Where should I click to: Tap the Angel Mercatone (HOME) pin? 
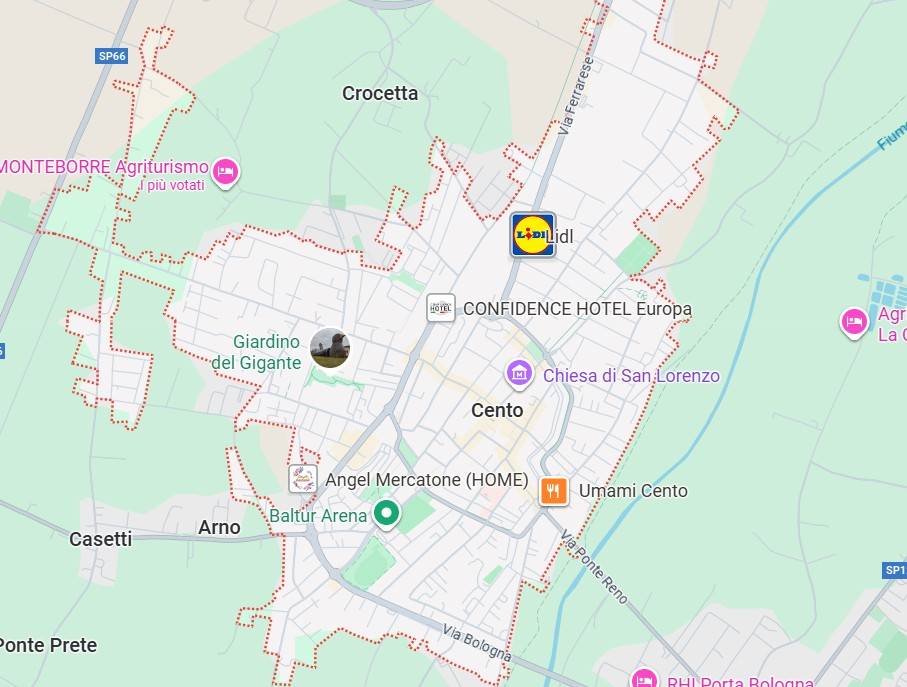click(303, 479)
